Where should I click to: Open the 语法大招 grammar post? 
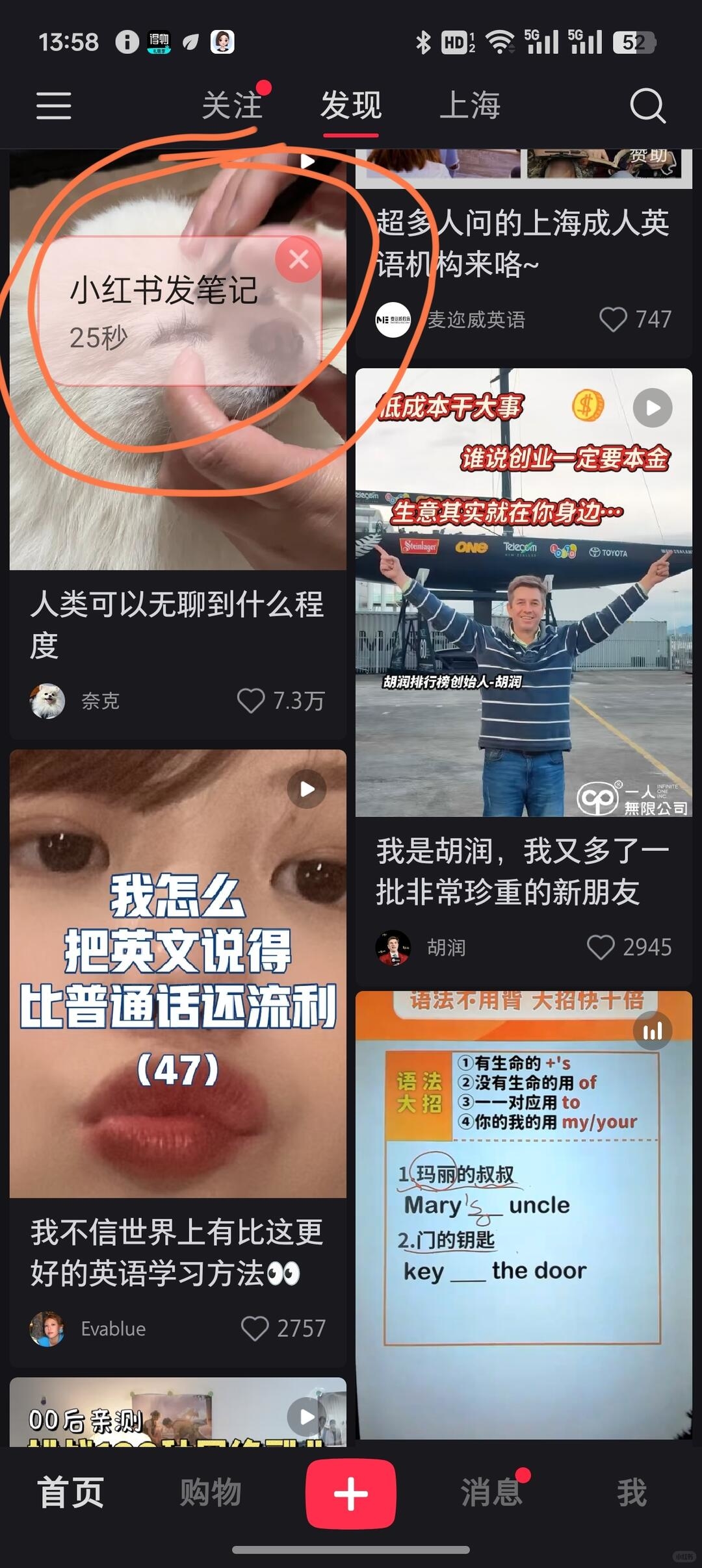coord(523,1218)
